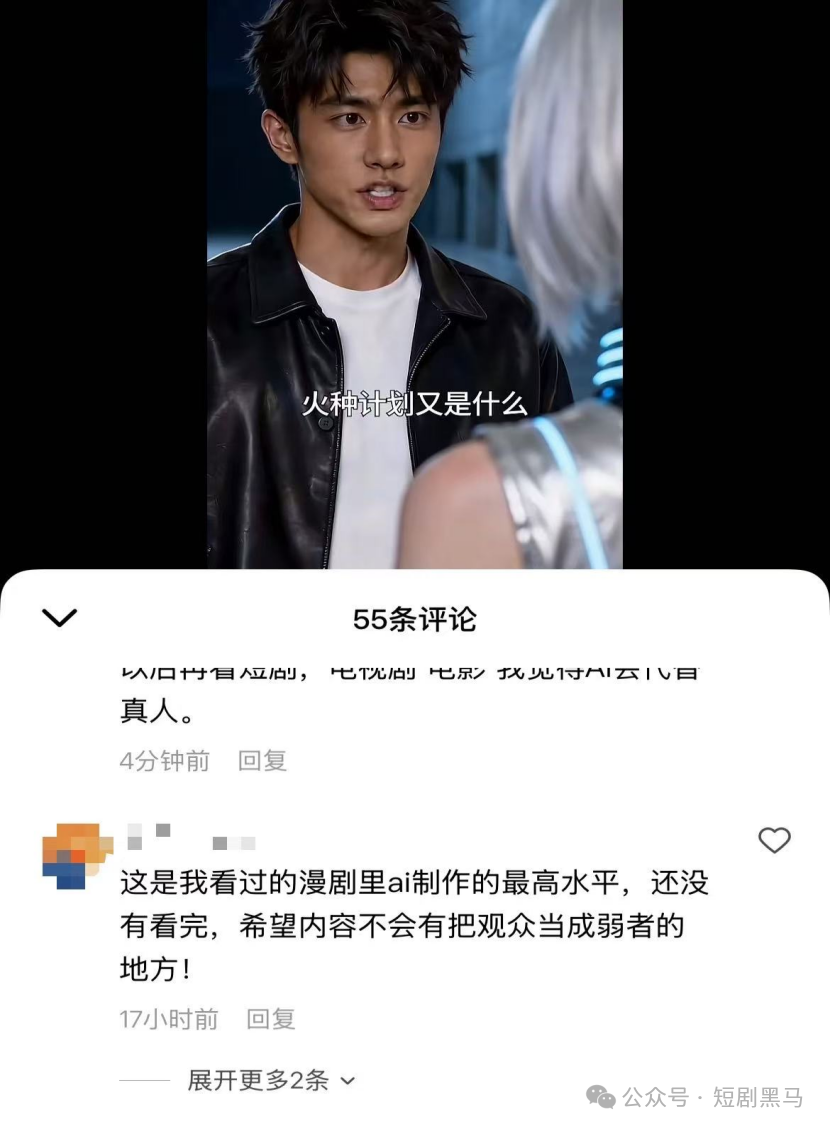Open the profile avatar beside the 17小时前 comment
The width and height of the screenshot is (830, 1130).
tap(71, 856)
